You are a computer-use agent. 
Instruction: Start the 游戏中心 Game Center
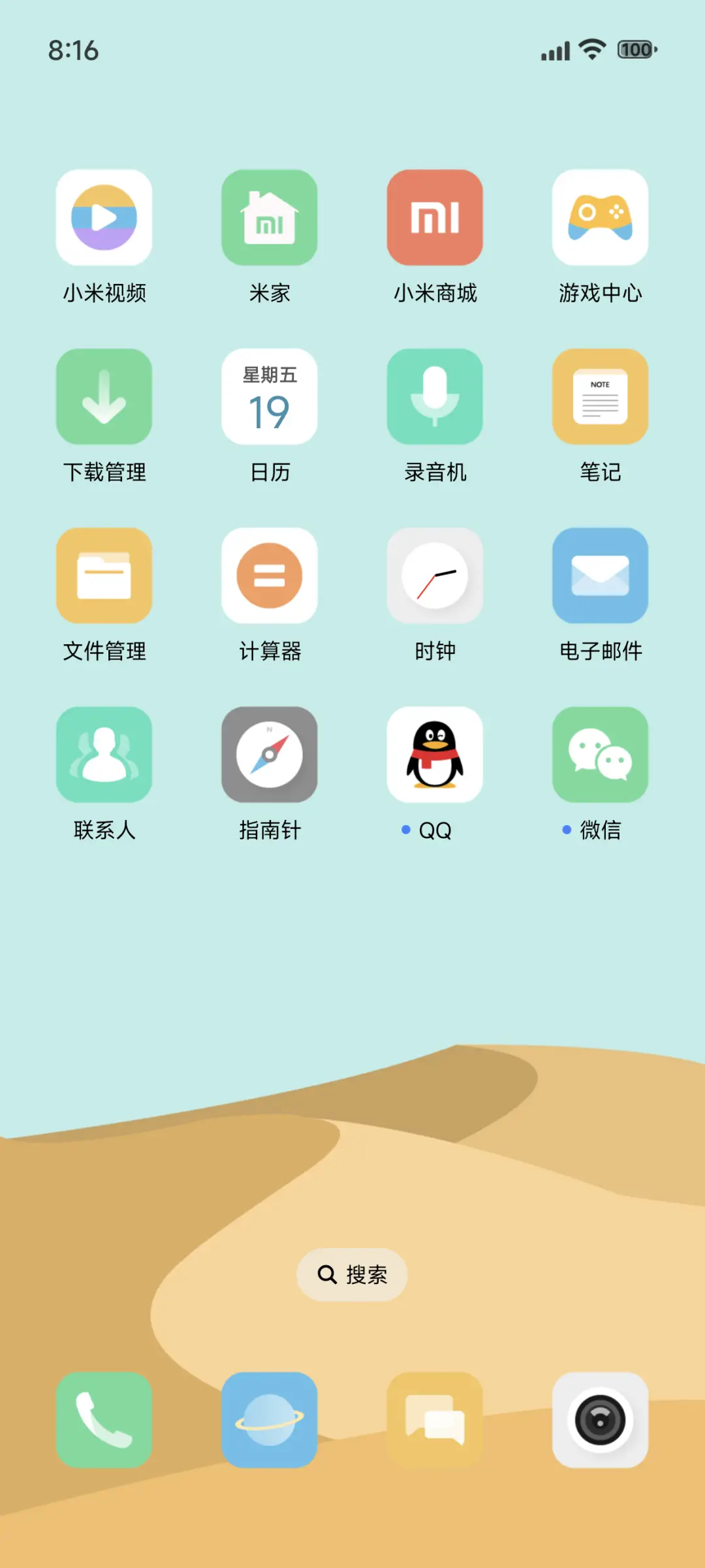click(601, 217)
